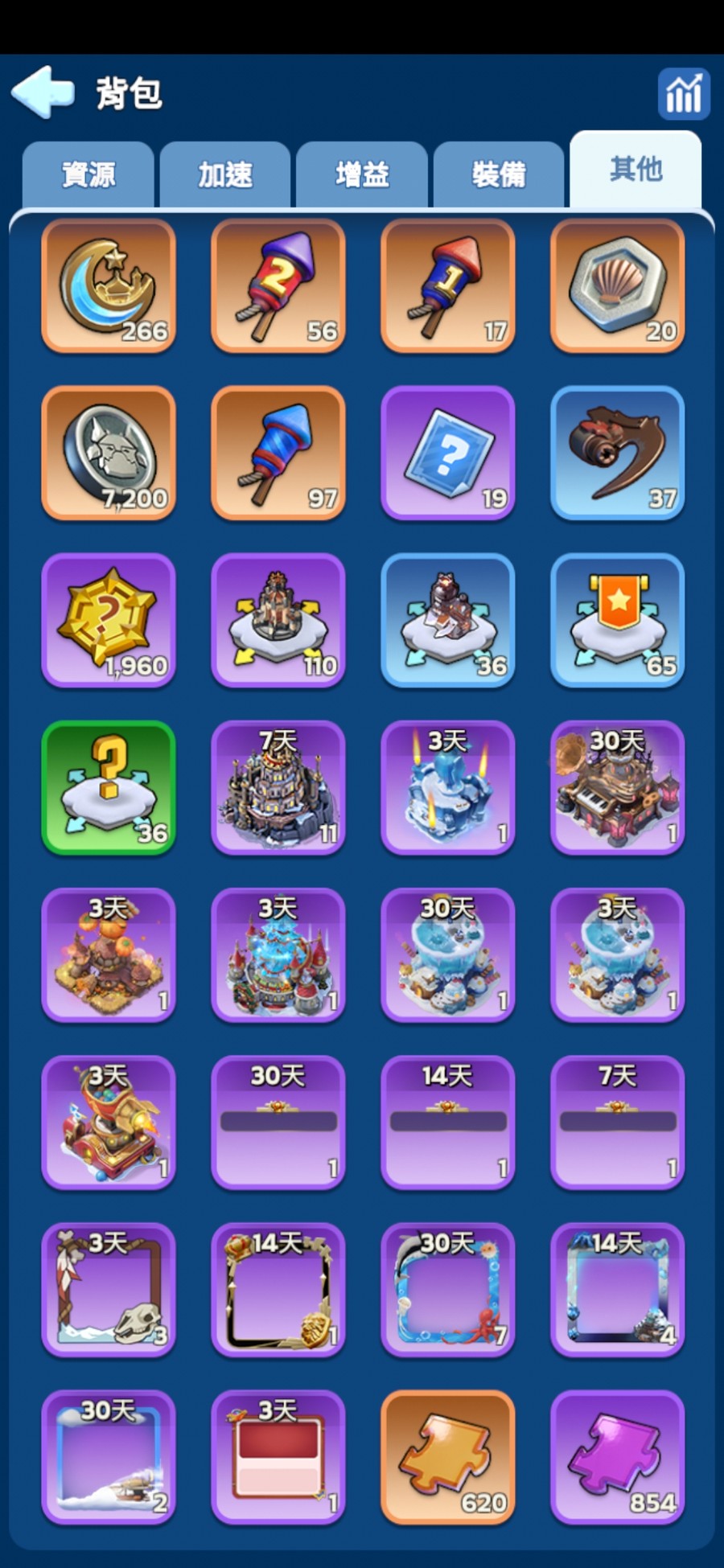724x1568 pixels.
Task: Switch to the 資源 tab
Action: [x=88, y=174]
